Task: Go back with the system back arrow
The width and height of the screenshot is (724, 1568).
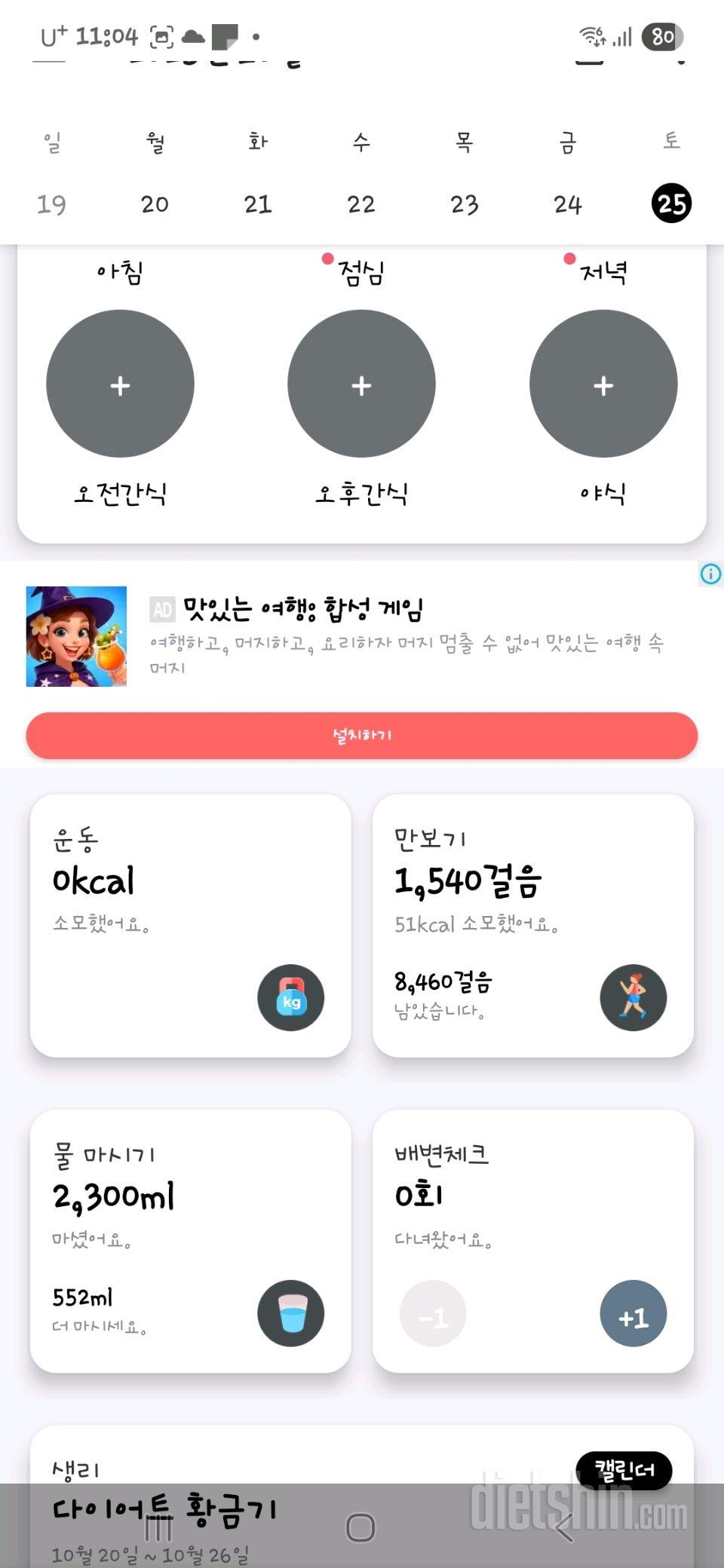Action: click(564, 1528)
